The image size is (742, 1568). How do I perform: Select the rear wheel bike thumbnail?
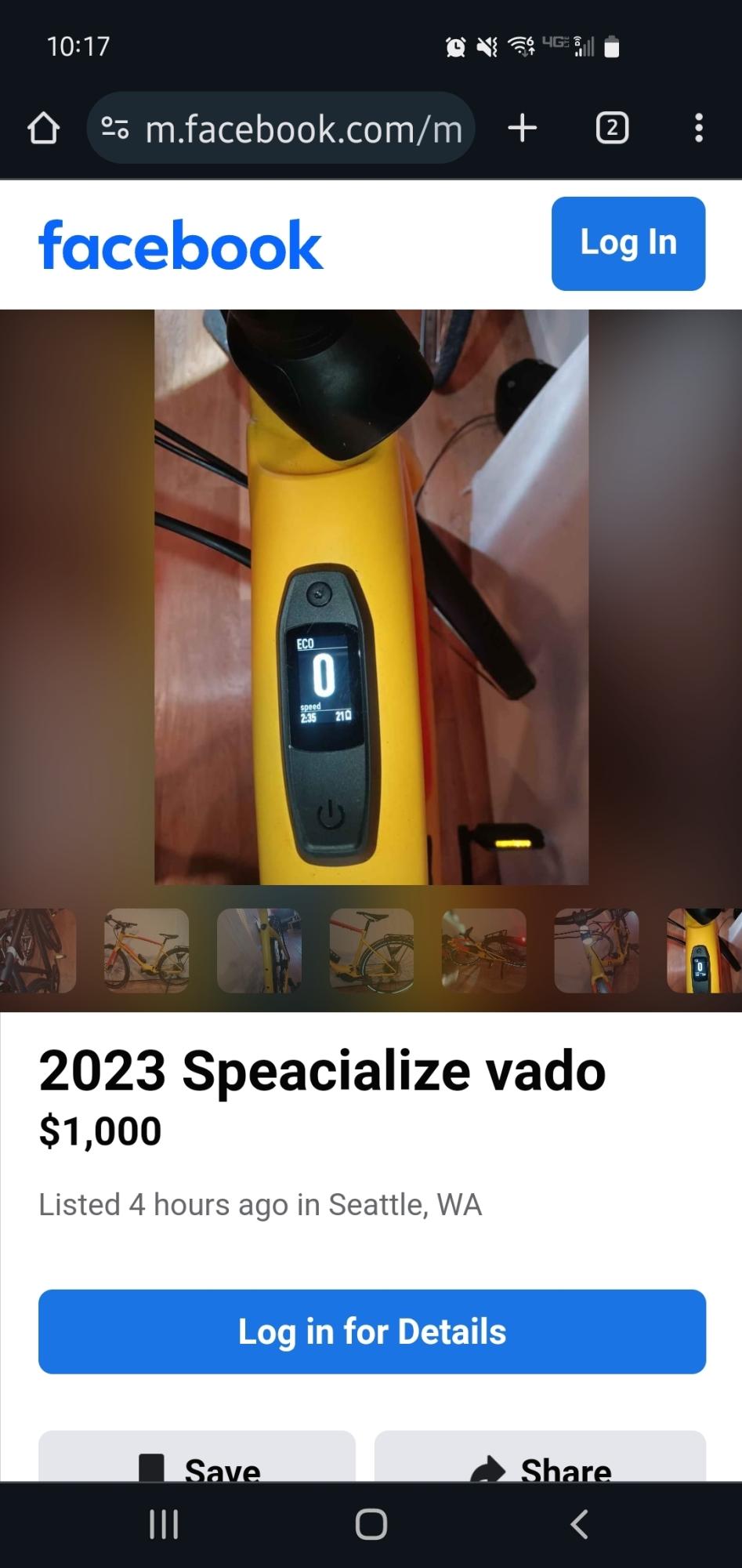click(x=371, y=950)
